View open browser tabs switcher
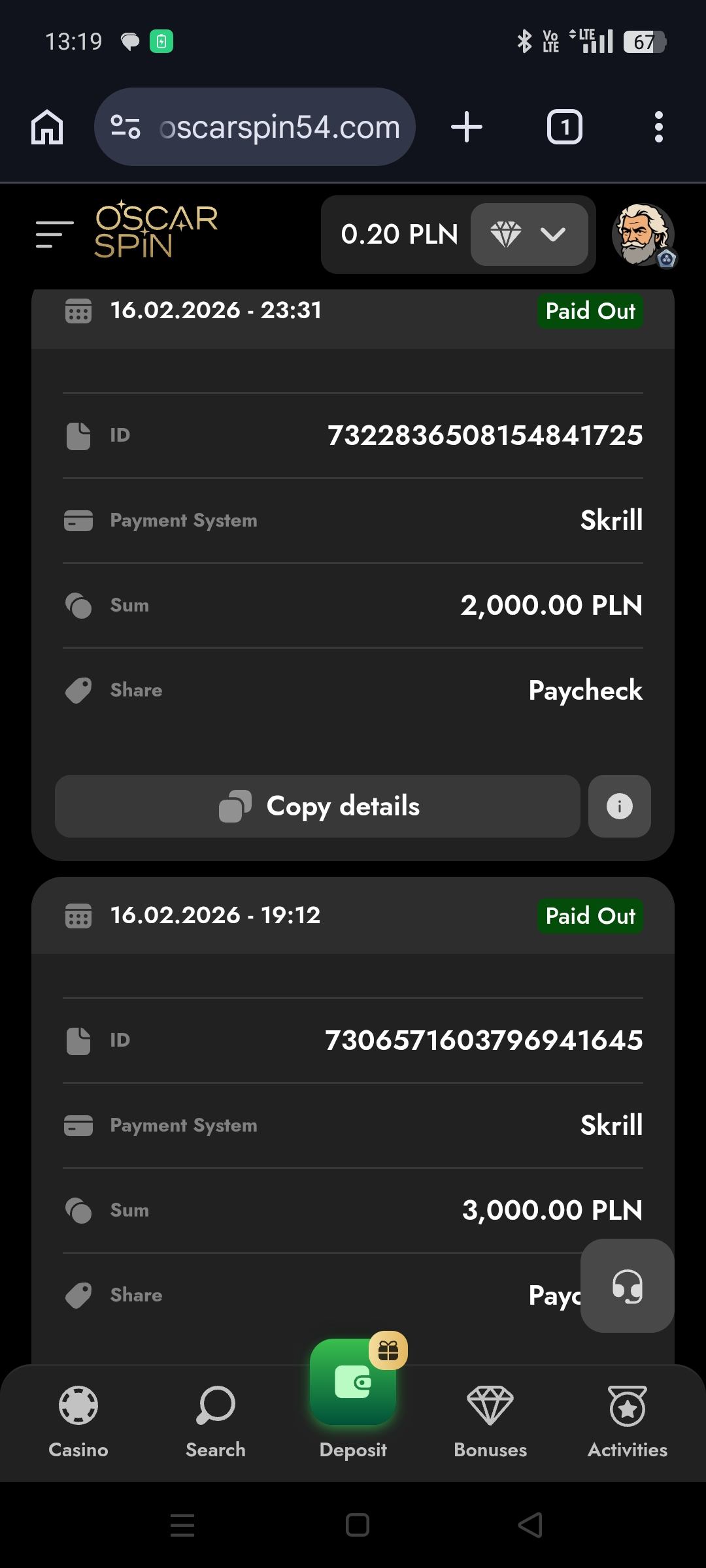706x1568 pixels. coord(564,127)
